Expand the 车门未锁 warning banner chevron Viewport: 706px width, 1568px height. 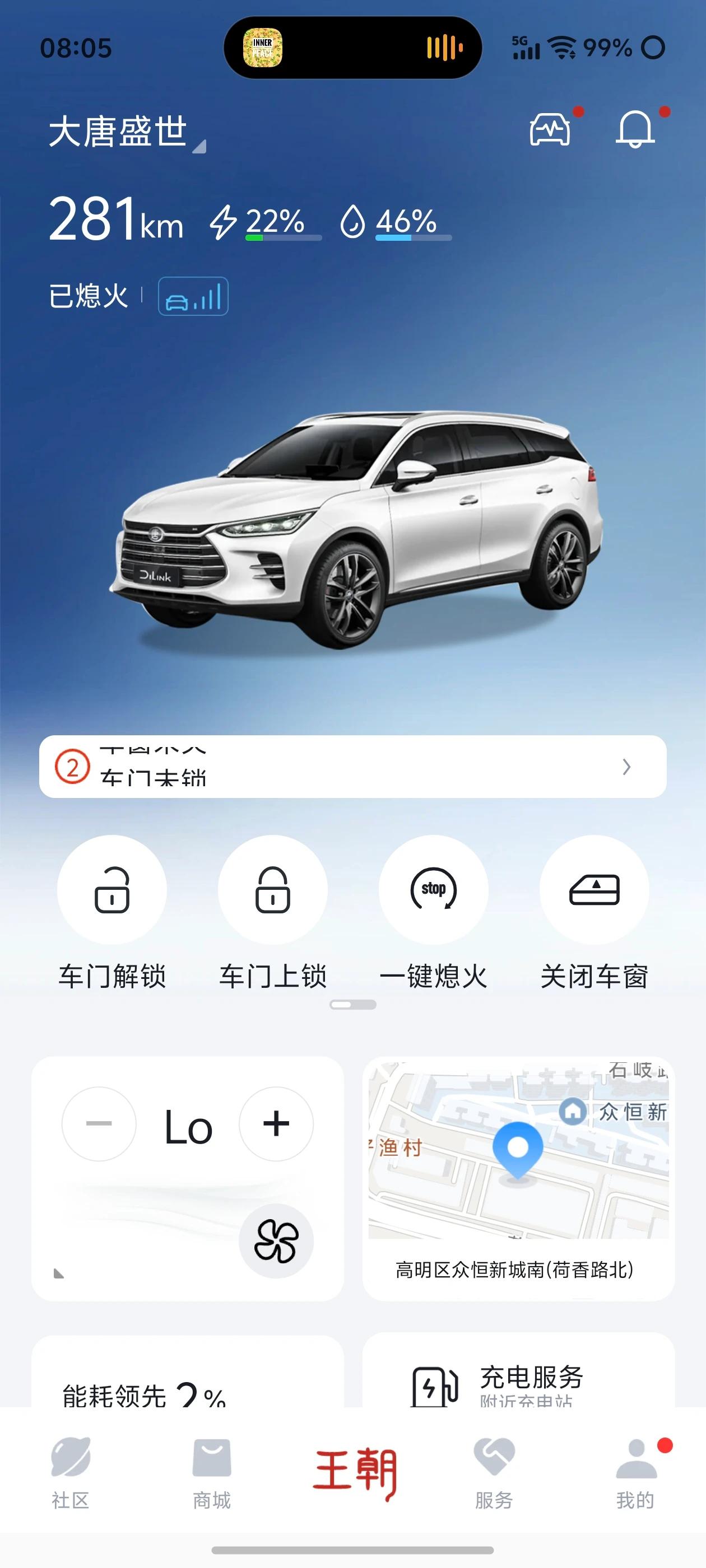[628, 768]
